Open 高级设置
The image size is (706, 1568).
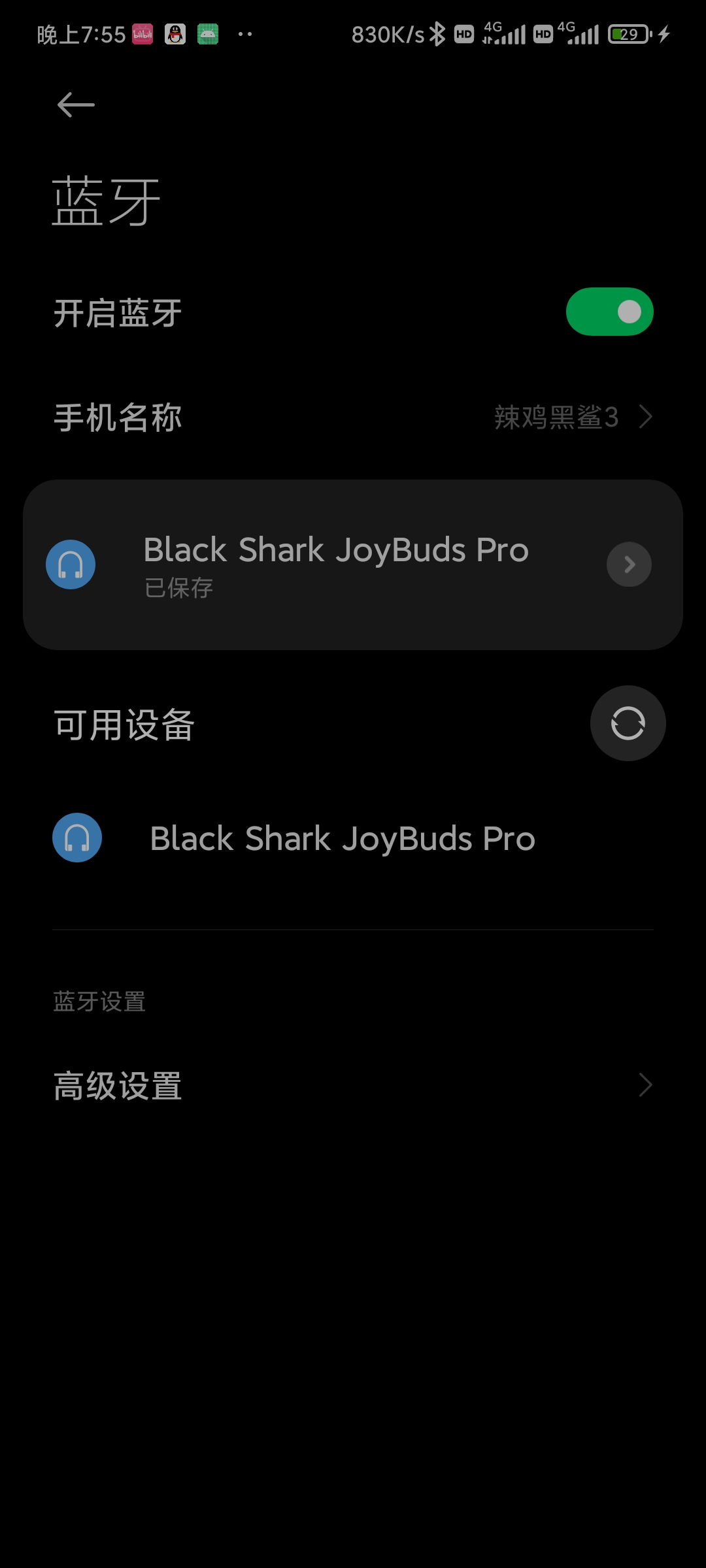353,1085
